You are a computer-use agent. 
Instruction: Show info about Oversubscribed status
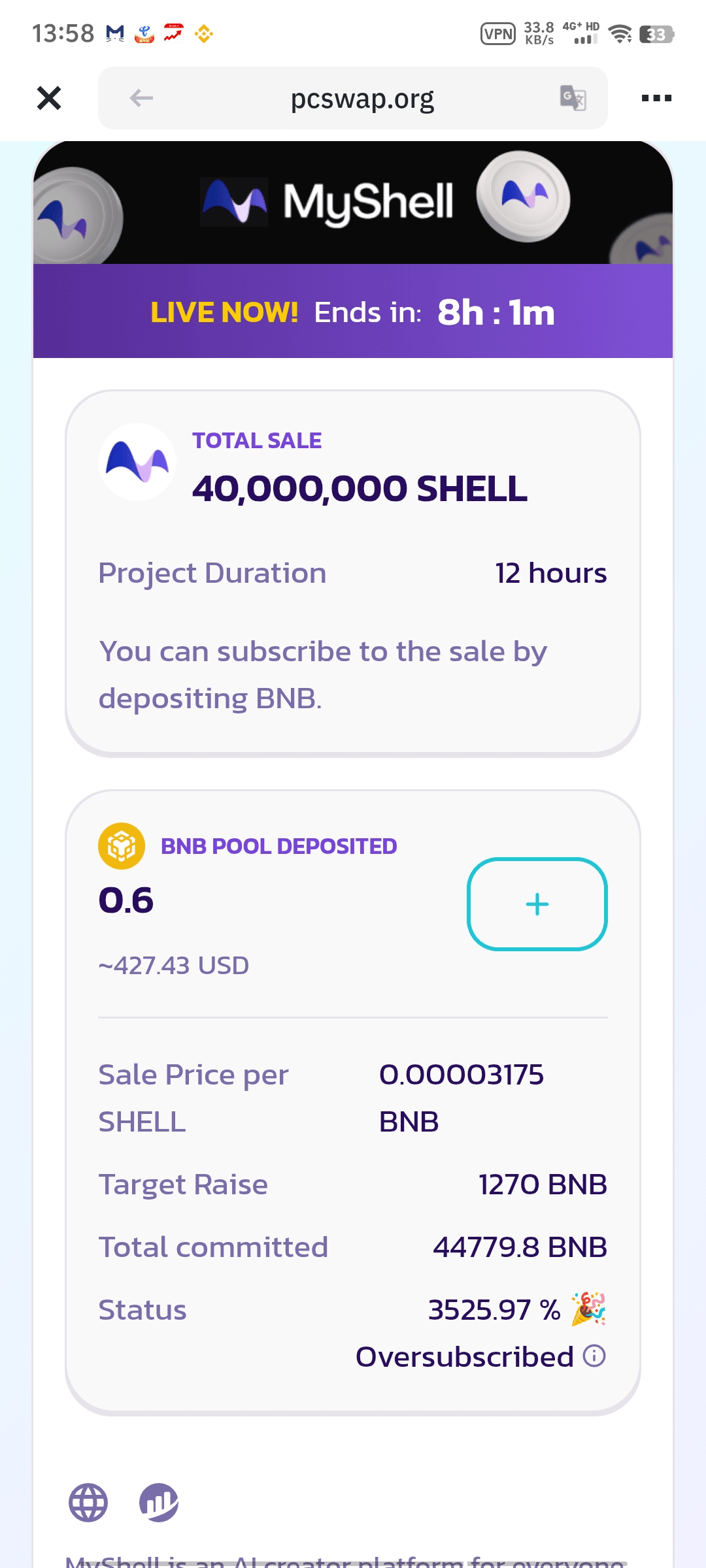click(x=594, y=1356)
